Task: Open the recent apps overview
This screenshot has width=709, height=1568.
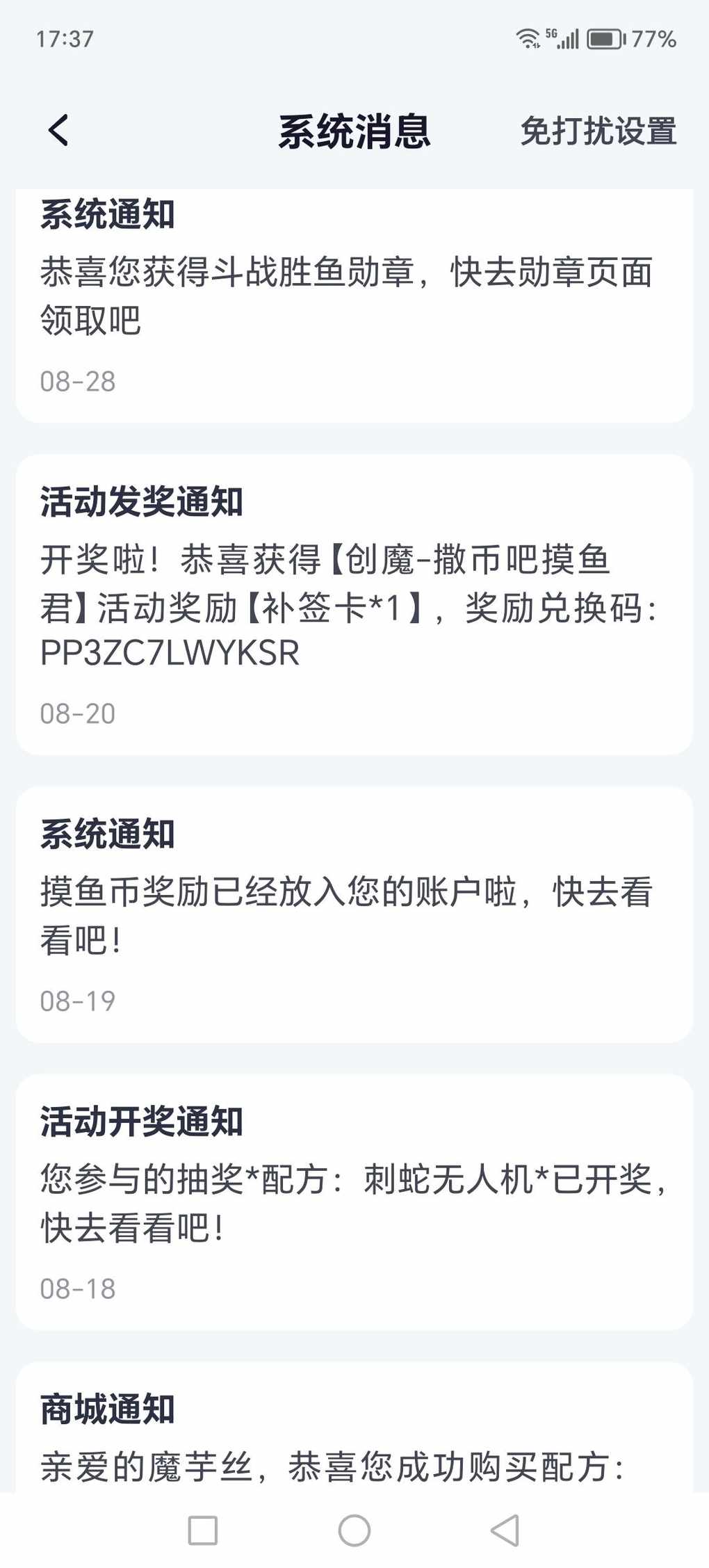Action: [x=203, y=1530]
